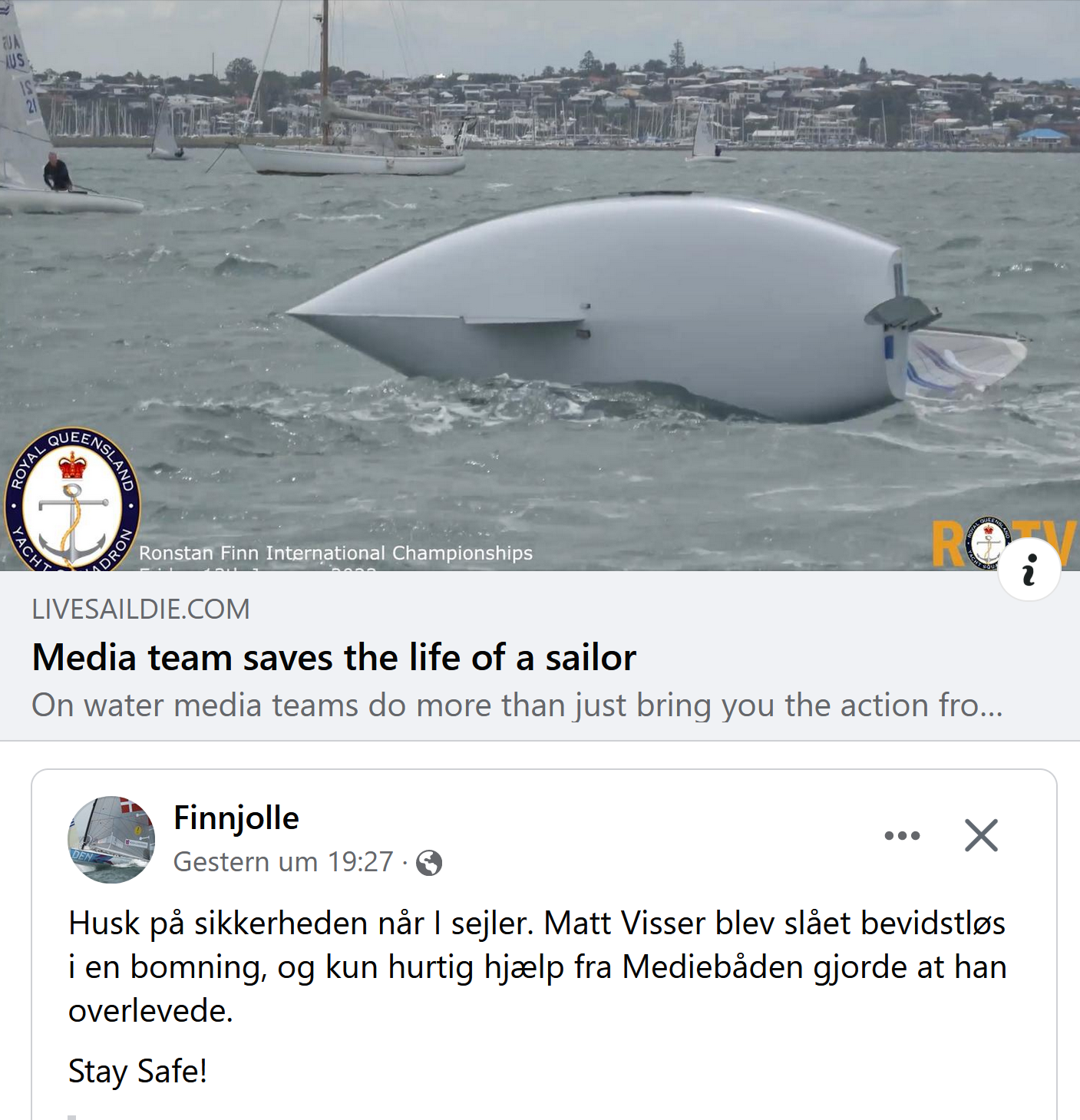Screen dimensions: 1080x1120
Task: Dismiss Finnjolle's post with the X
Action: [981, 835]
